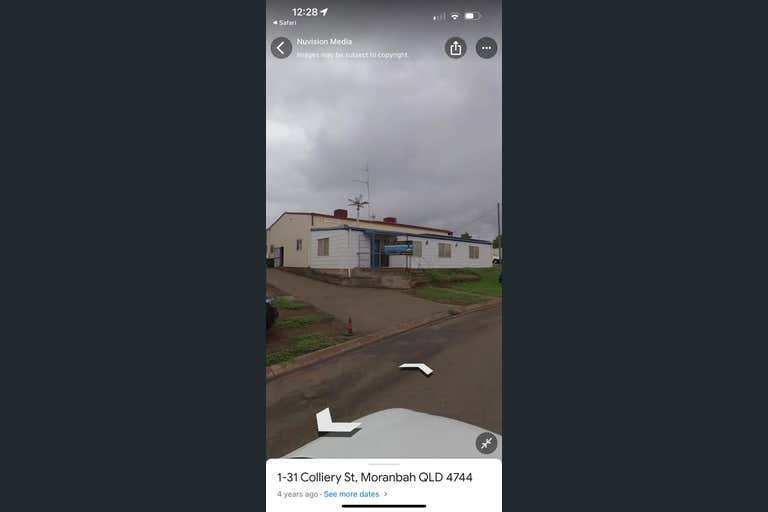
Task: Go back from Street View
Action: 281,48
